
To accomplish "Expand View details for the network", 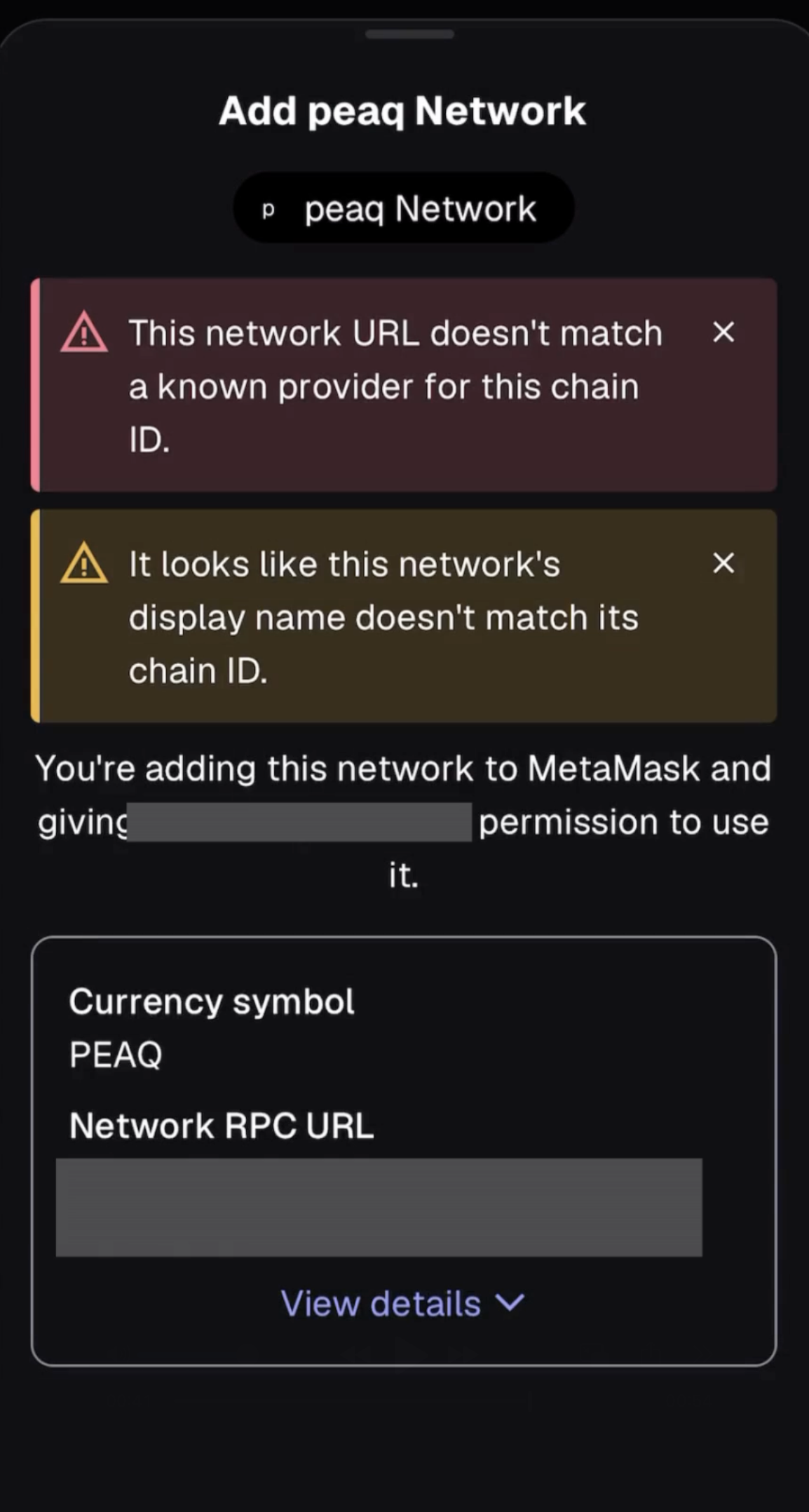I will [x=402, y=1304].
